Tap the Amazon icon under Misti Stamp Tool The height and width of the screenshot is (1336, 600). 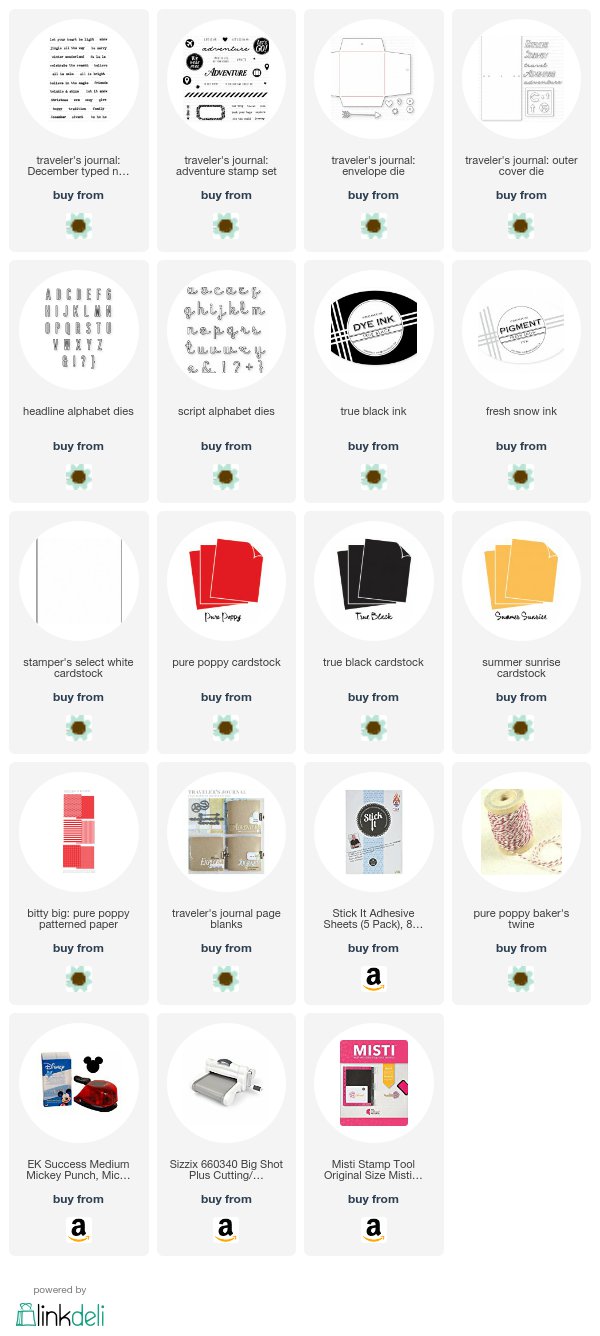[373, 1228]
